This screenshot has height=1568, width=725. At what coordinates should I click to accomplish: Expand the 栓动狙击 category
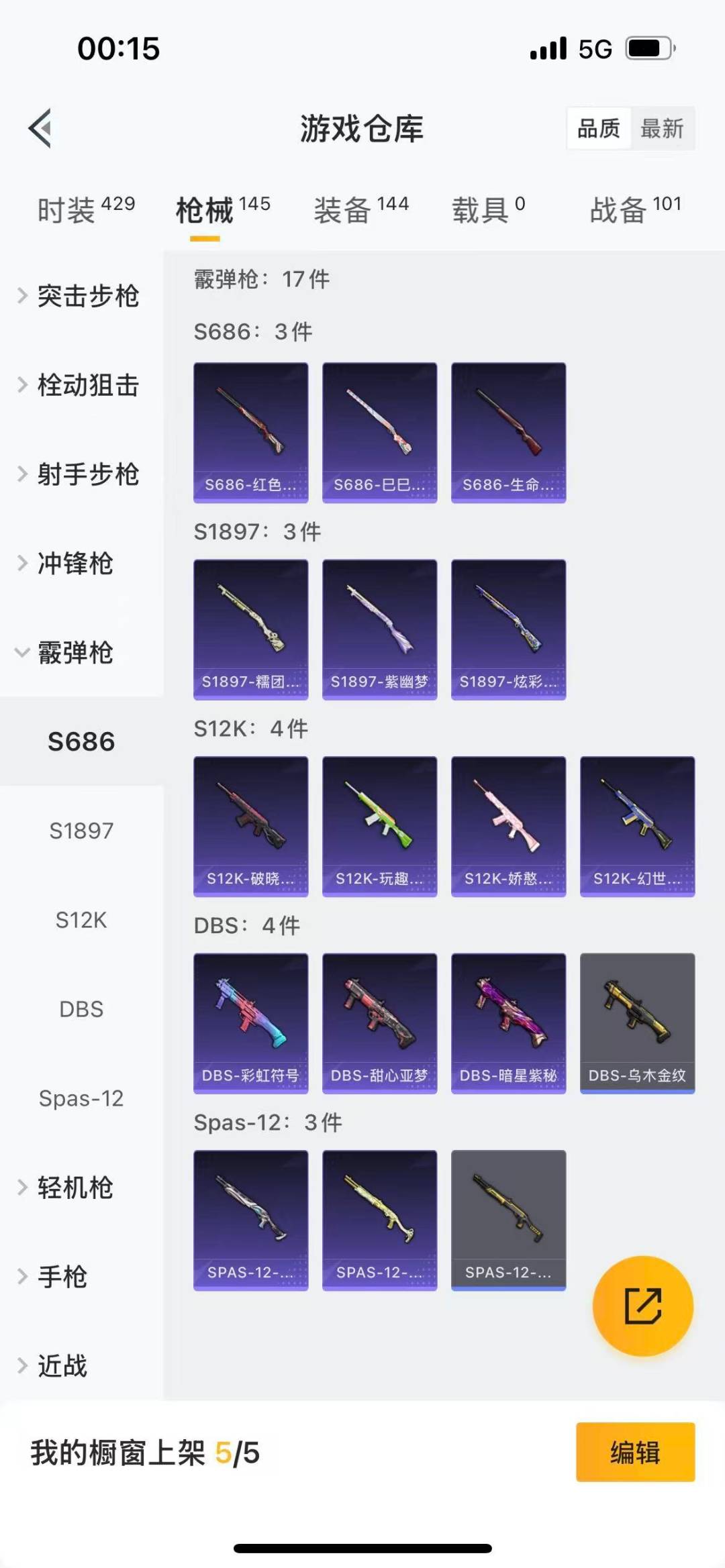coord(81,385)
